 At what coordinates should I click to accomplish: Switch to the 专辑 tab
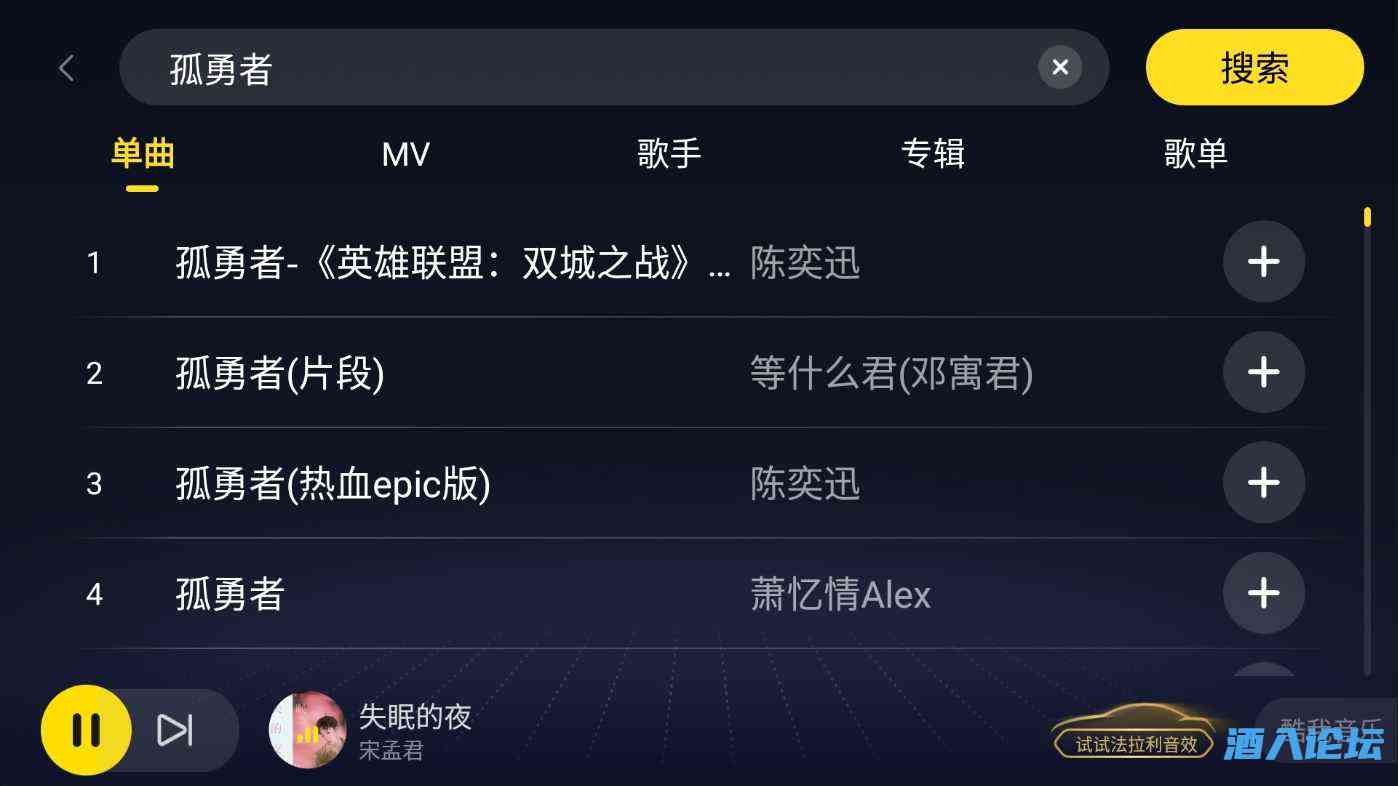tap(932, 154)
